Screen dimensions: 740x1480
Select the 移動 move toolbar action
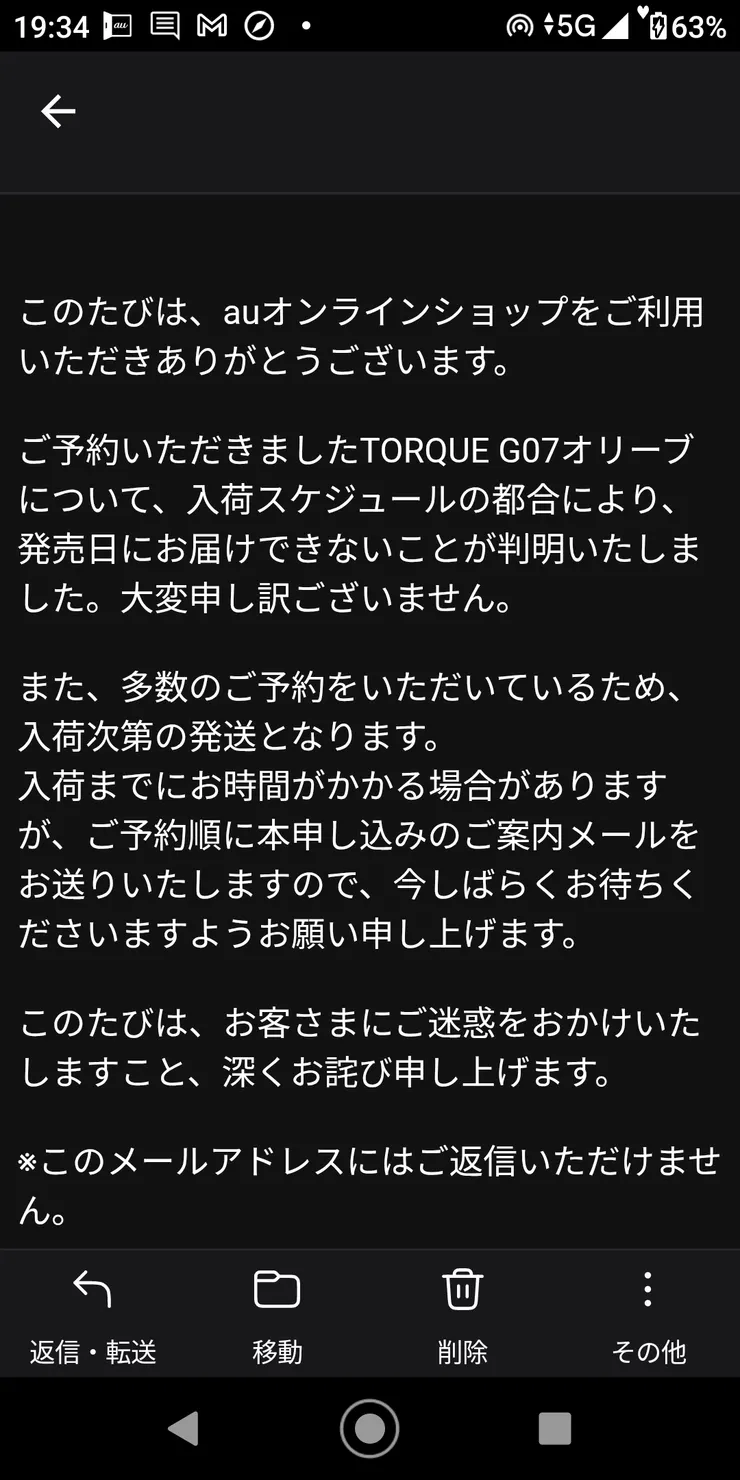pos(277,1352)
